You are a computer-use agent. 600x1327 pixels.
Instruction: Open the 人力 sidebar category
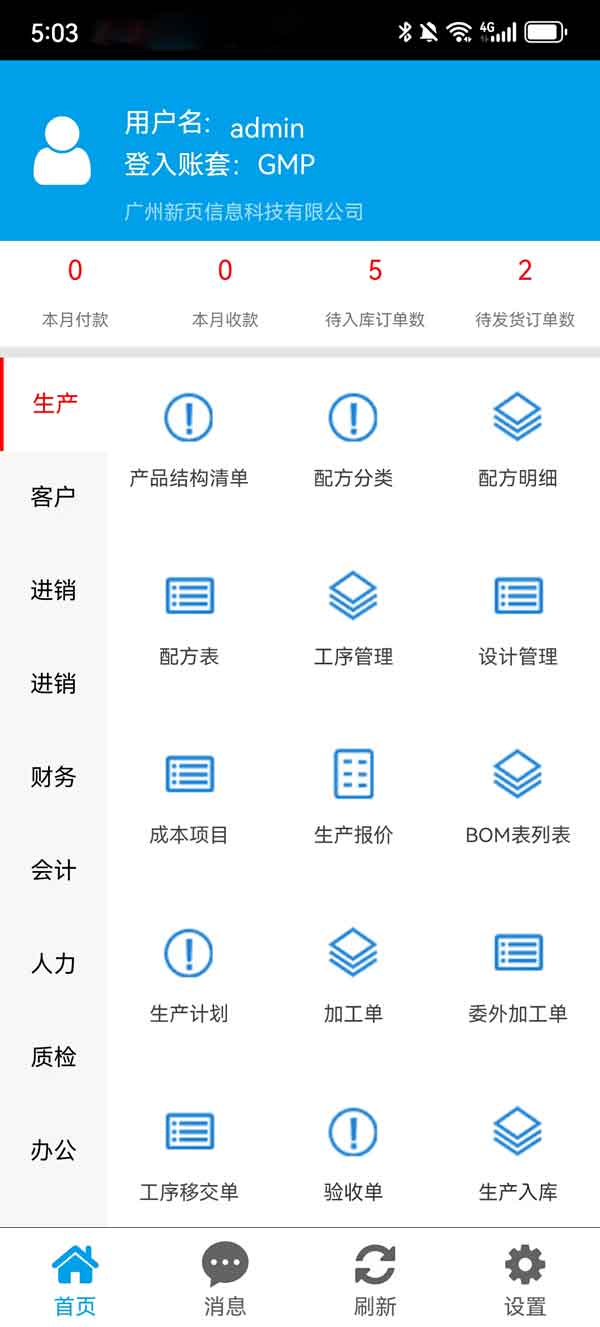[x=53, y=964]
